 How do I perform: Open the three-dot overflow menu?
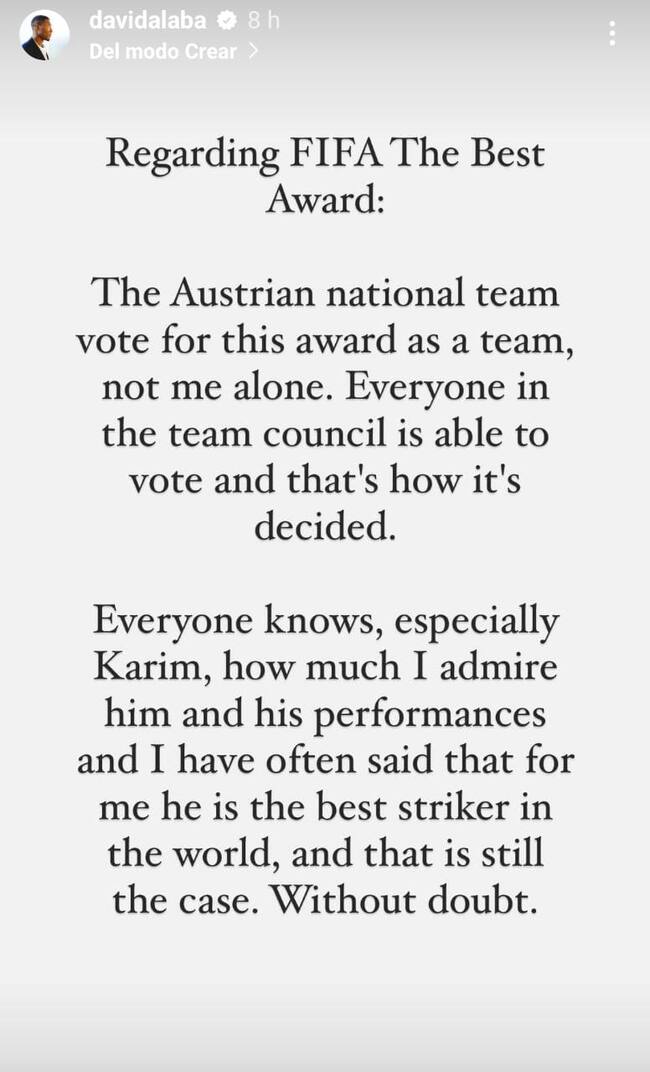tap(612, 34)
